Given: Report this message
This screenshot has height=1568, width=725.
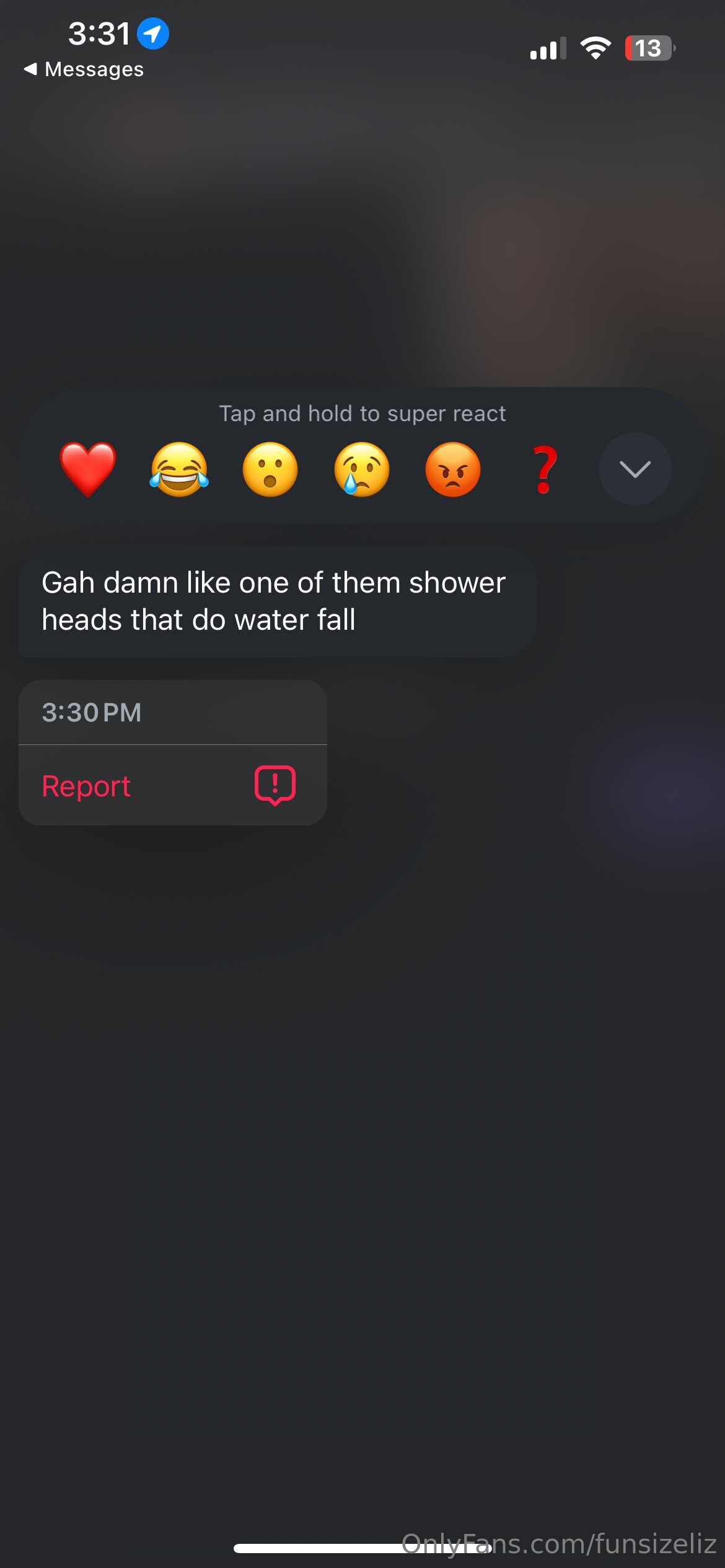Looking at the screenshot, I should pyautogui.click(x=172, y=785).
